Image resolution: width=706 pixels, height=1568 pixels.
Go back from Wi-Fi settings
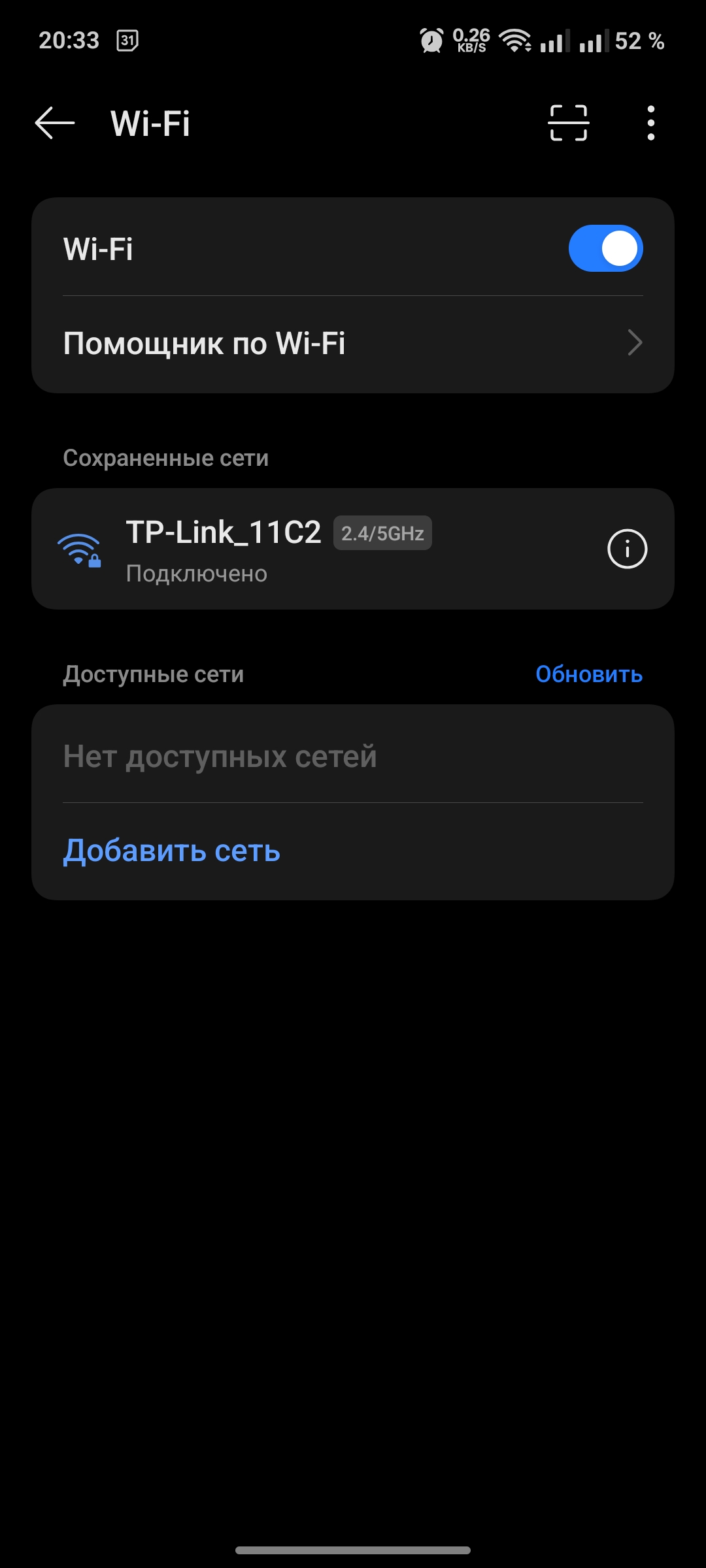point(55,123)
